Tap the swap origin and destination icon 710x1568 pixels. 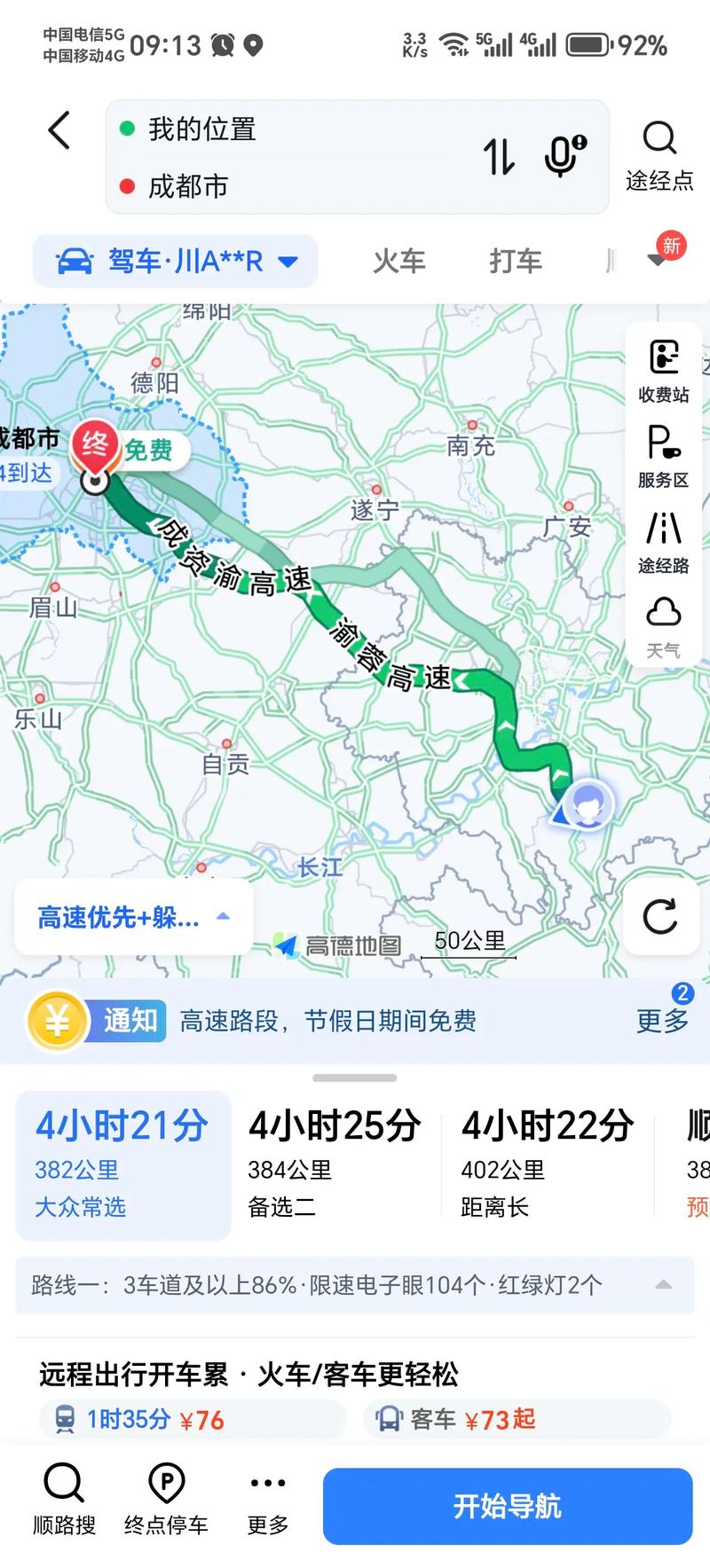pos(501,157)
